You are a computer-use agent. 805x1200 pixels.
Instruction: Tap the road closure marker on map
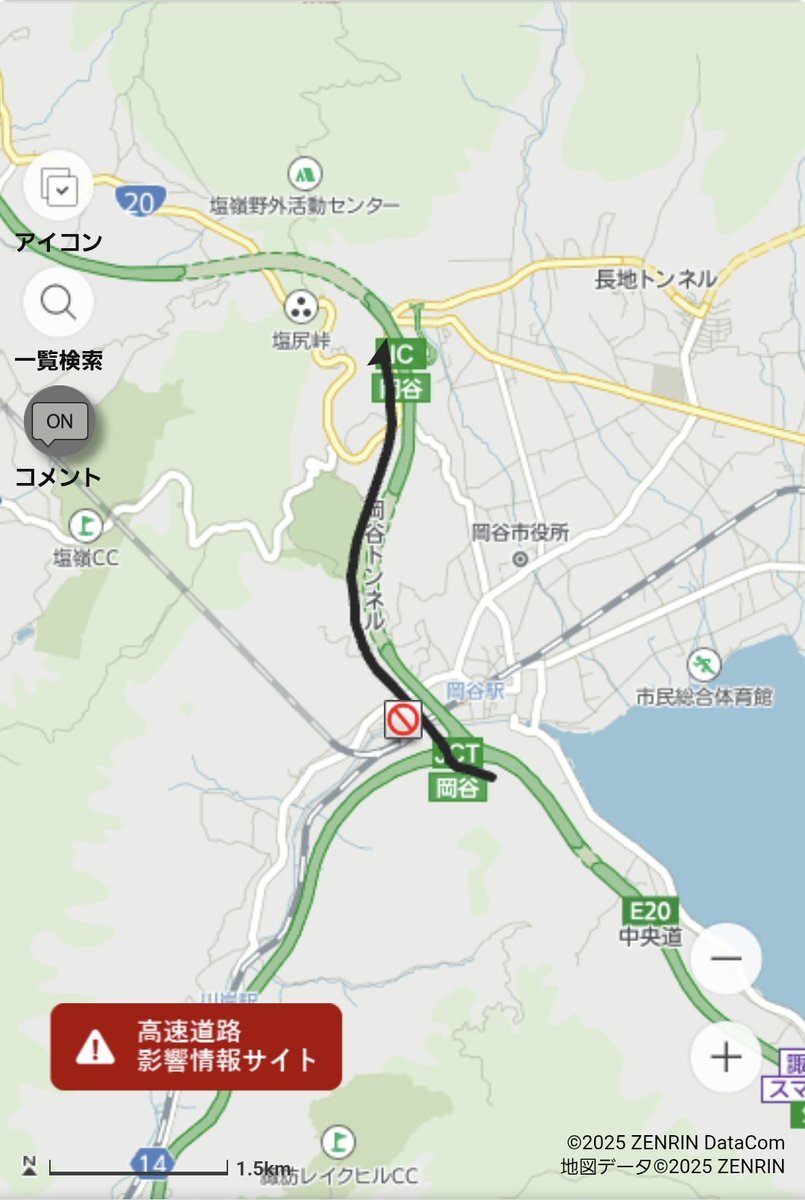[x=403, y=719]
